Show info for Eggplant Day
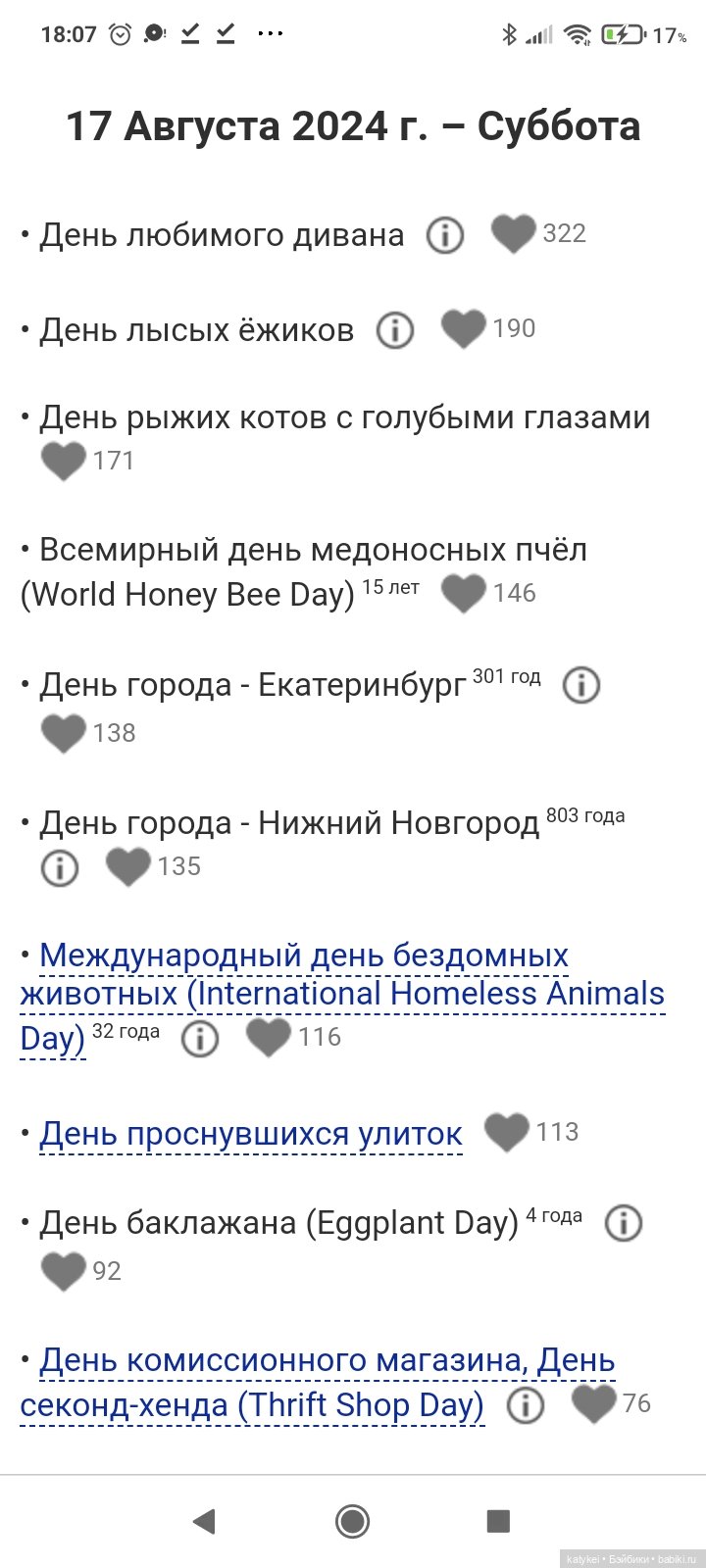Viewport: 706px width, 1568px height. point(623,1223)
